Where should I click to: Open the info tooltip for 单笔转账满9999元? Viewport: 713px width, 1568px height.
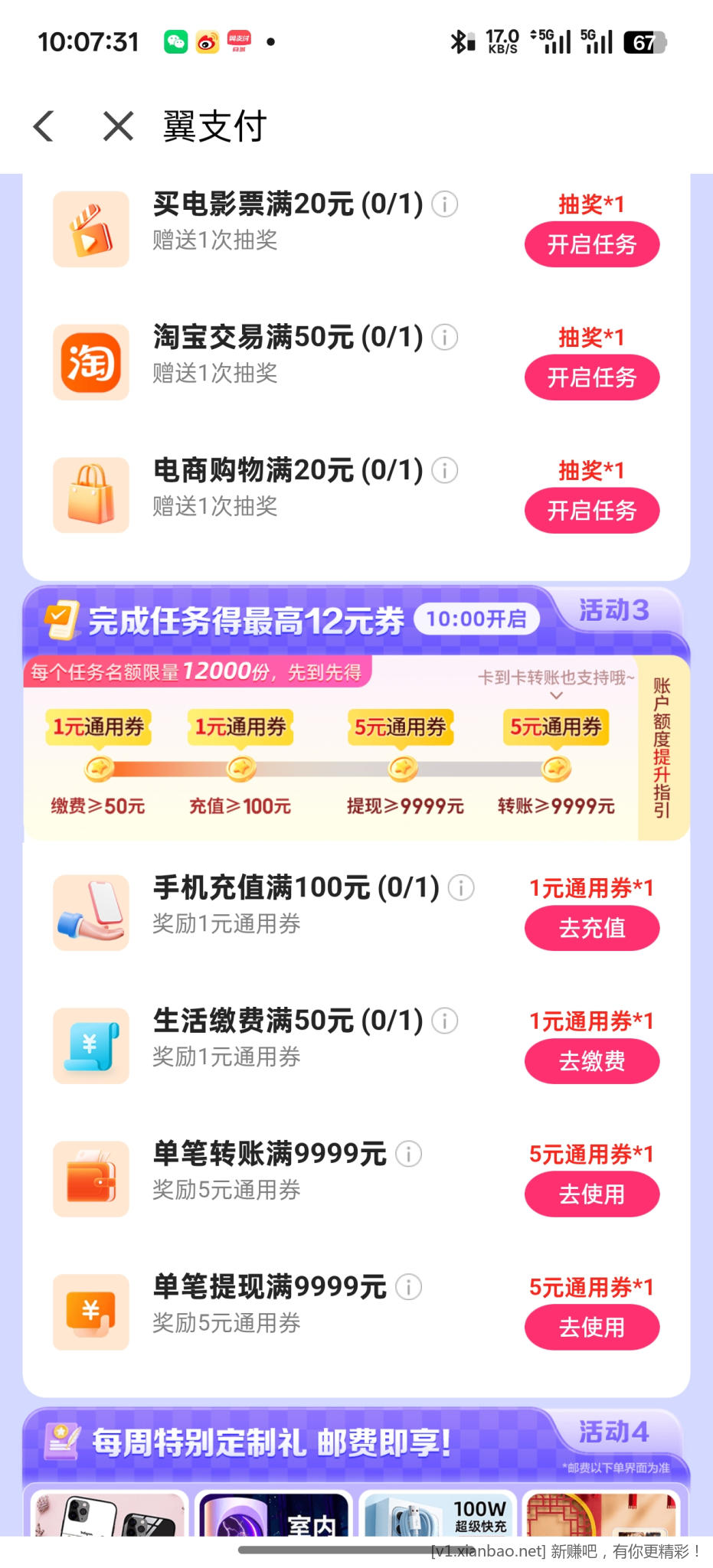coord(408,1154)
